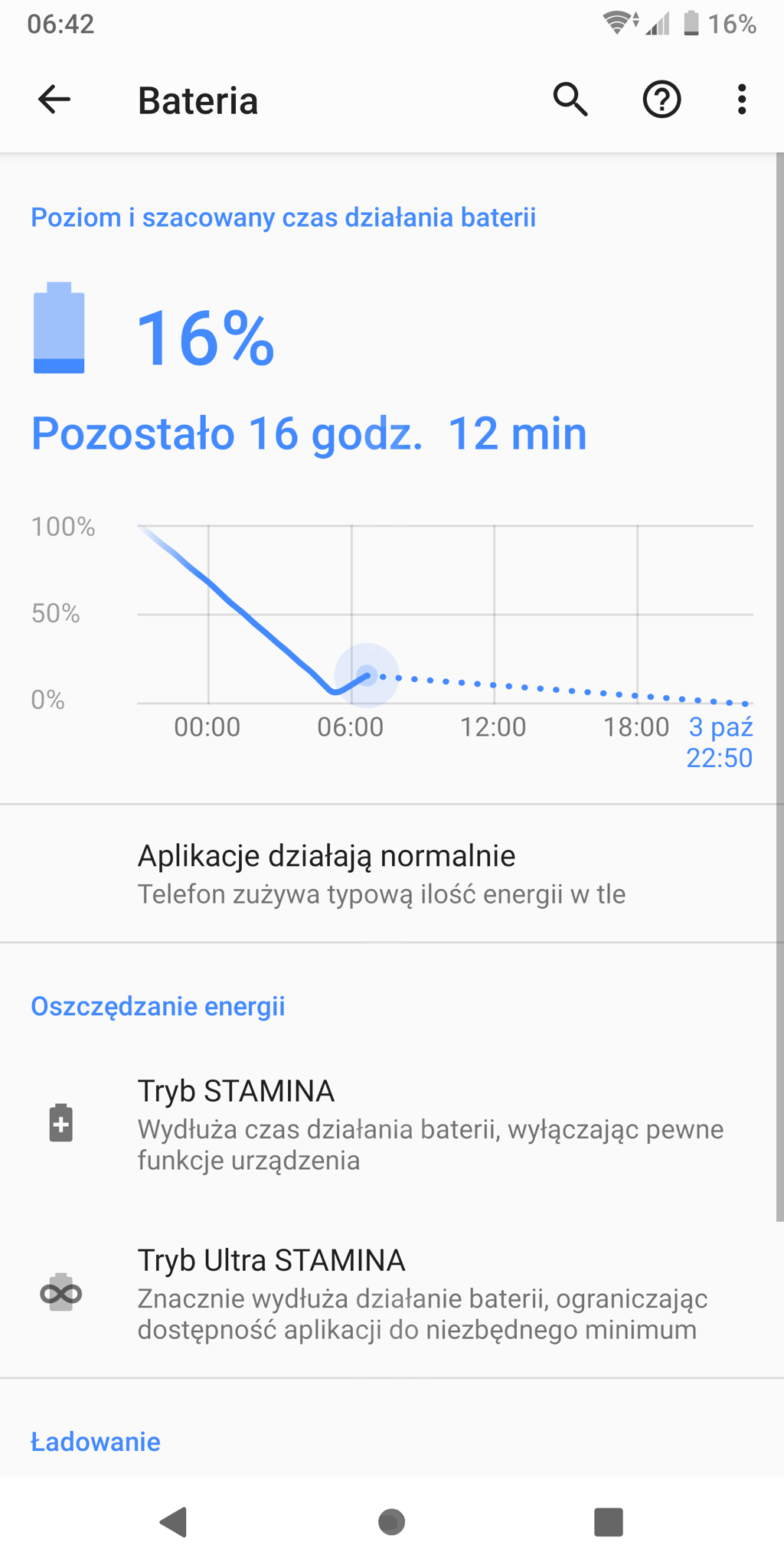The height and width of the screenshot is (1568, 784).
Task: Go back from the Bateria screen
Action: (54, 100)
